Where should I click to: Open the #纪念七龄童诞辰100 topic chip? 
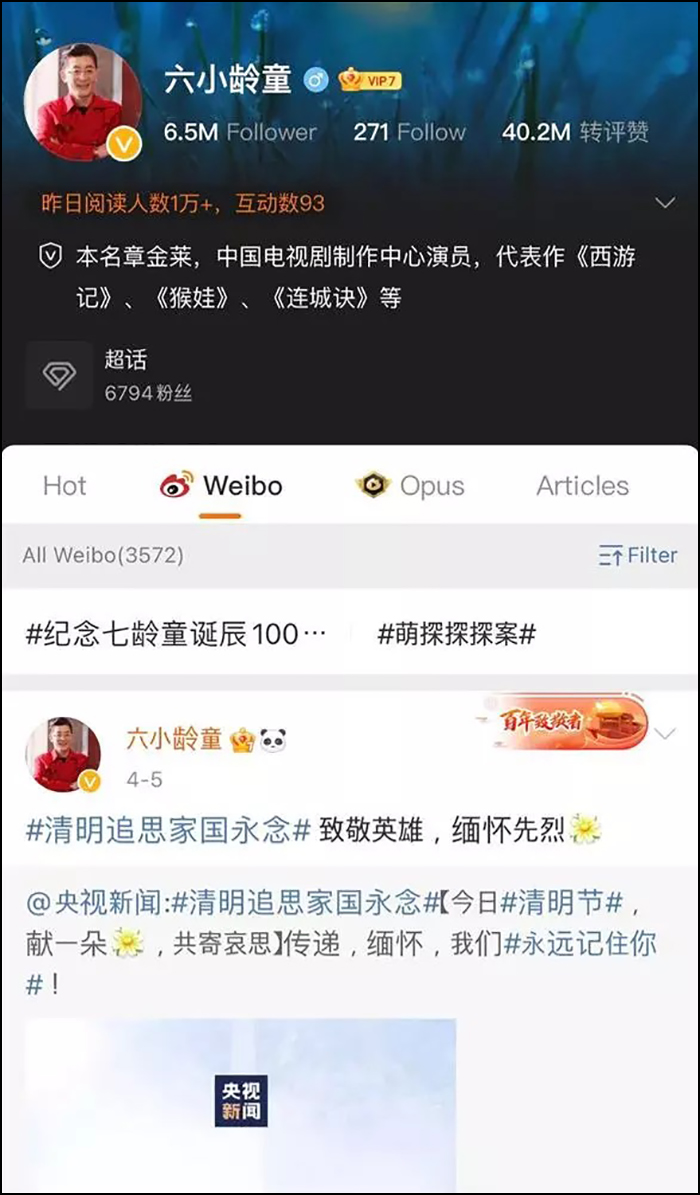click(x=175, y=635)
